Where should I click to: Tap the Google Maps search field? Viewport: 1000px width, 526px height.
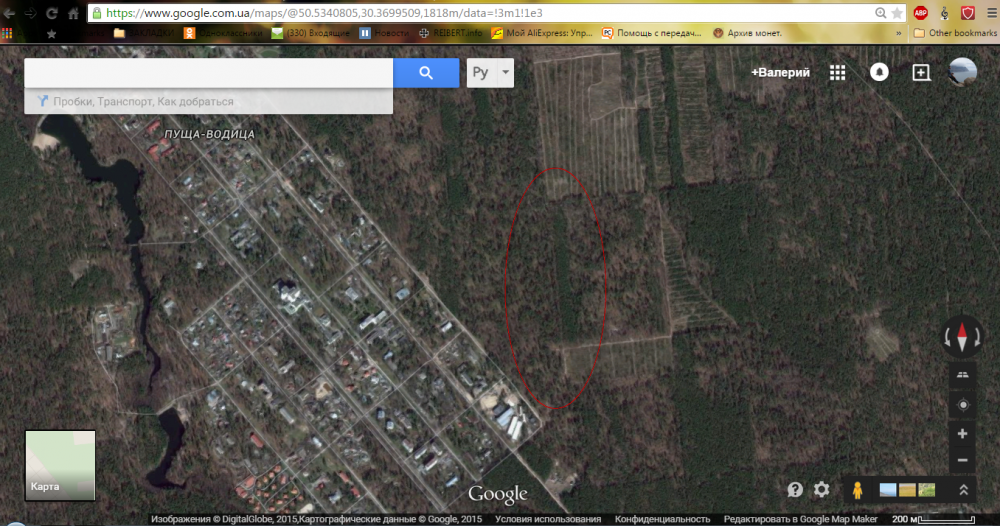[x=208, y=73]
